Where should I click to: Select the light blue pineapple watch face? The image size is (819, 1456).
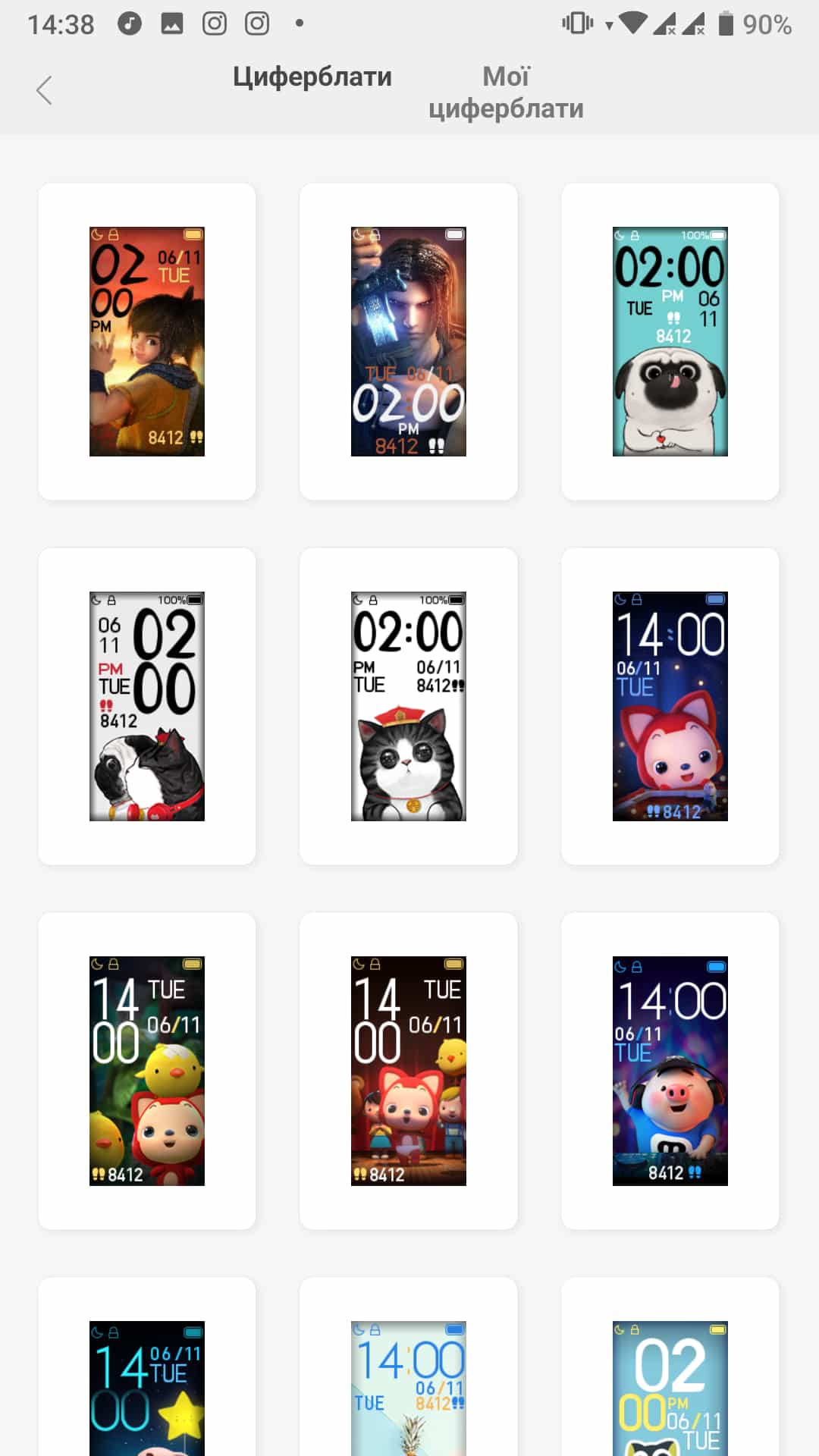[x=408, y=1388]
